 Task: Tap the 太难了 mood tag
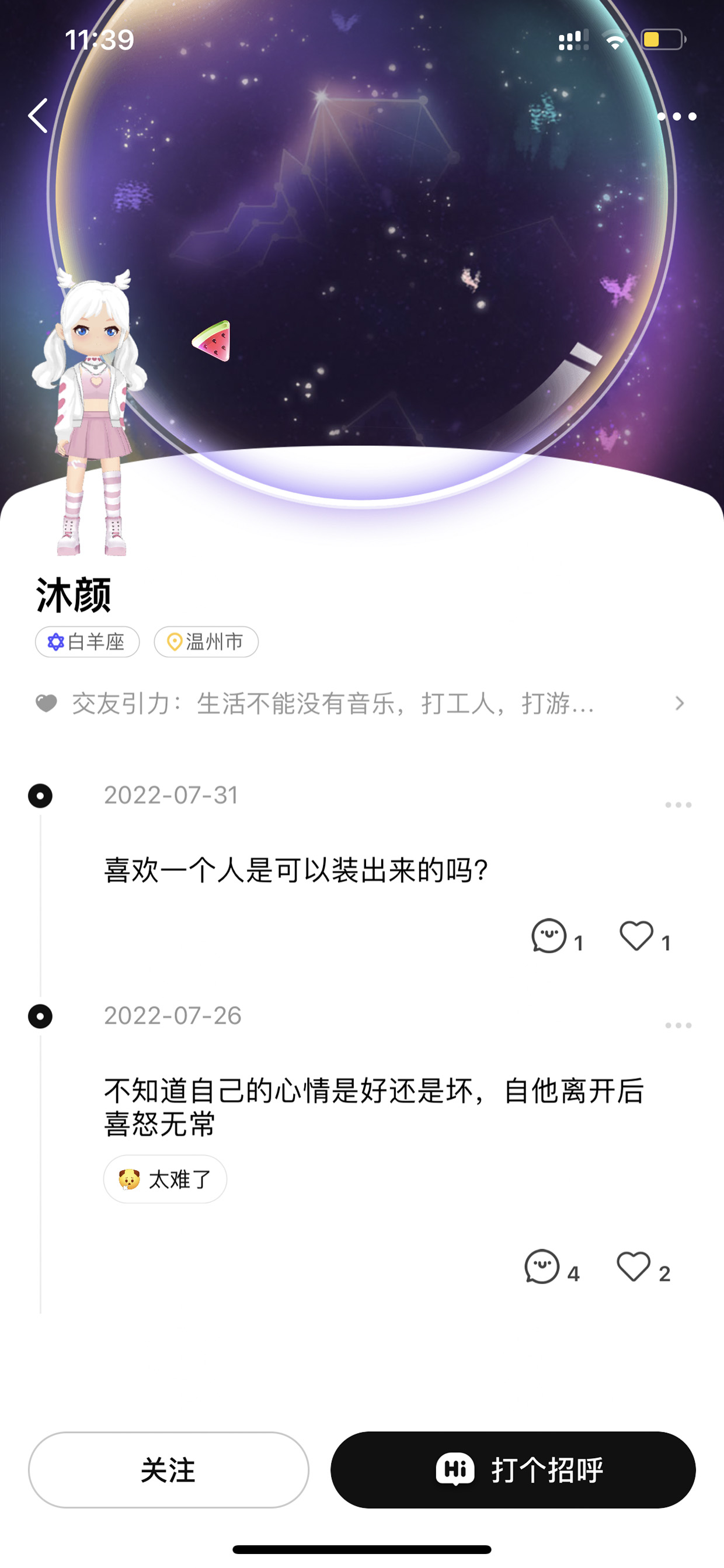tap(165, 1179)
